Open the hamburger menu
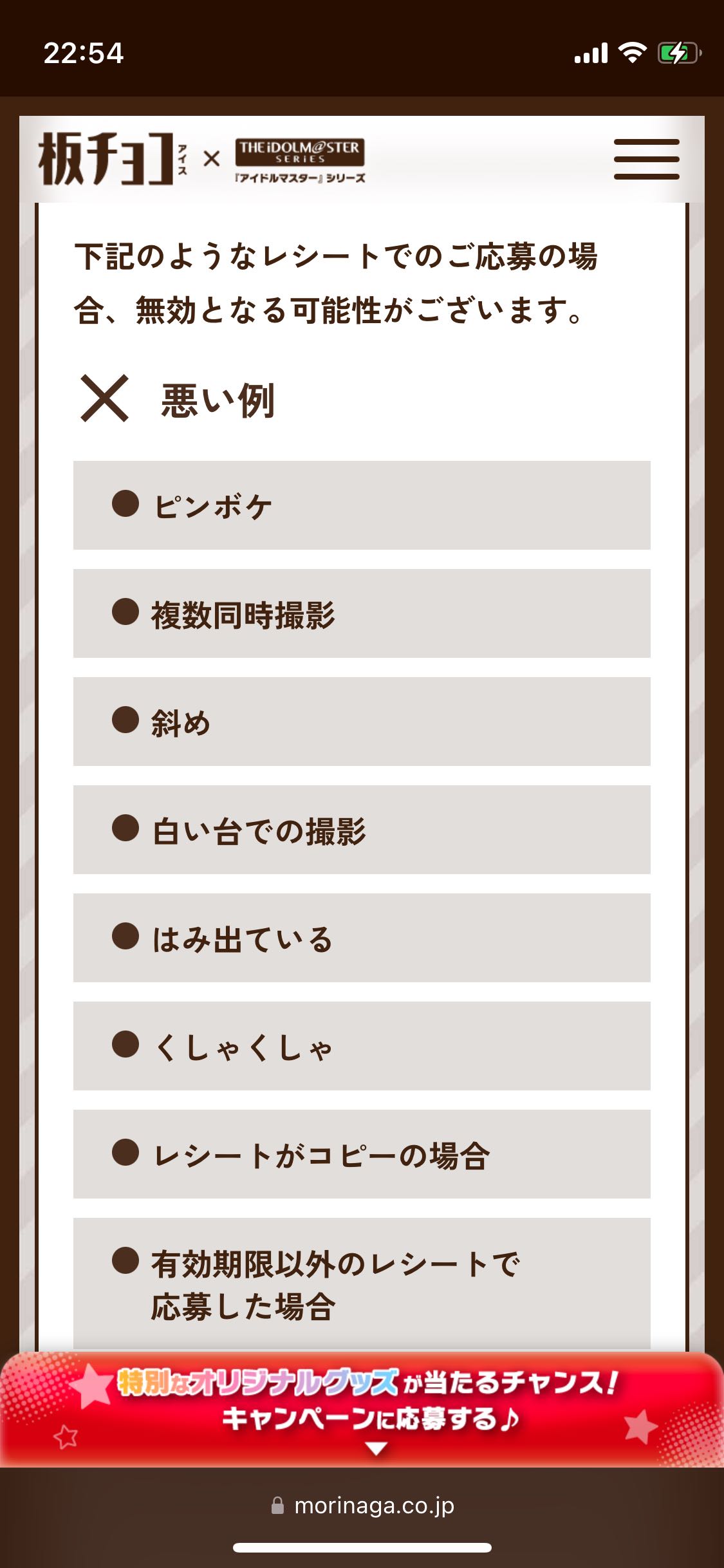This screenshot has height=1568, width=724. [x=646, y=159]
